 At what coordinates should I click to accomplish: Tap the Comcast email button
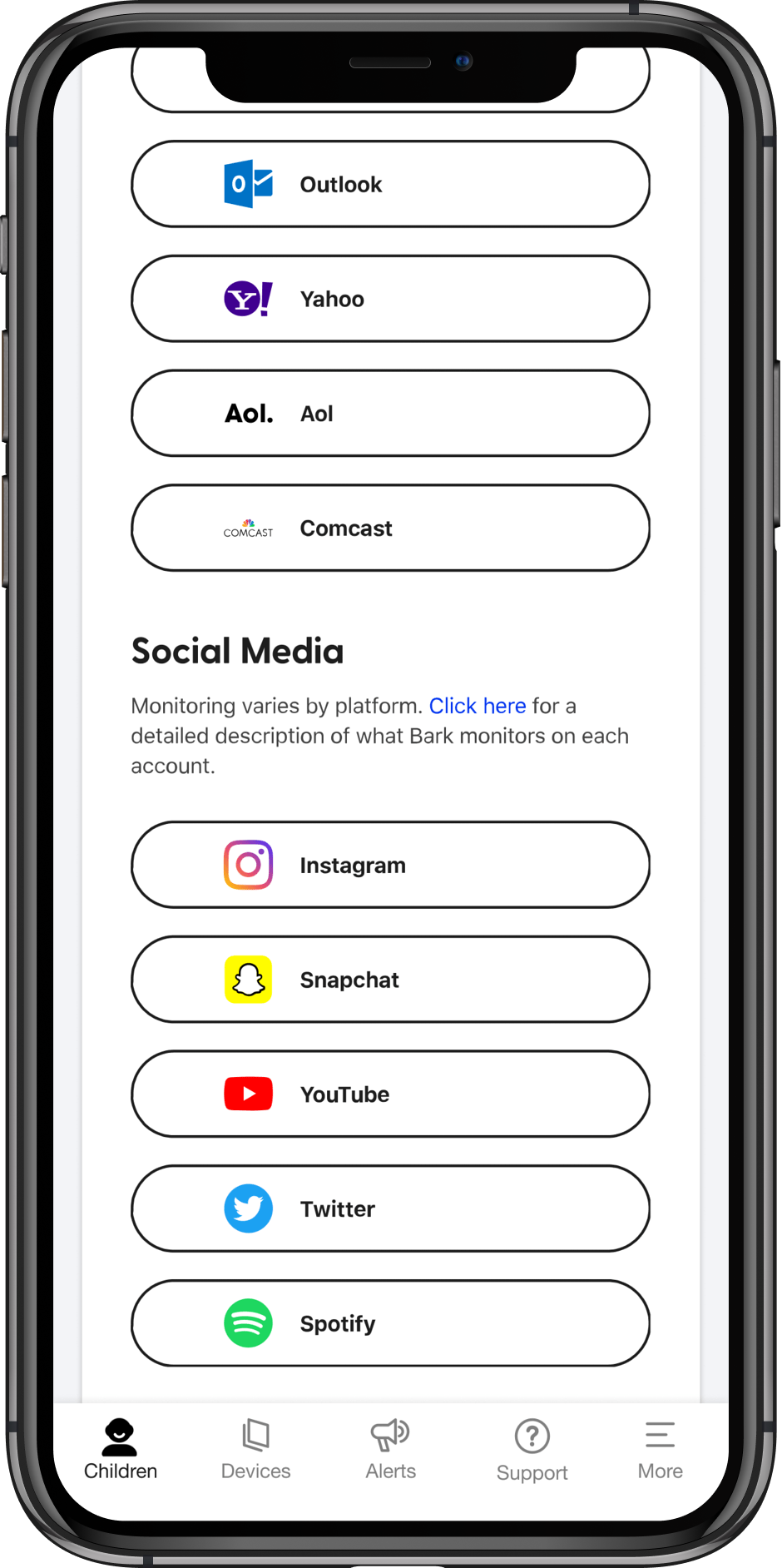[x=390, y=528]
